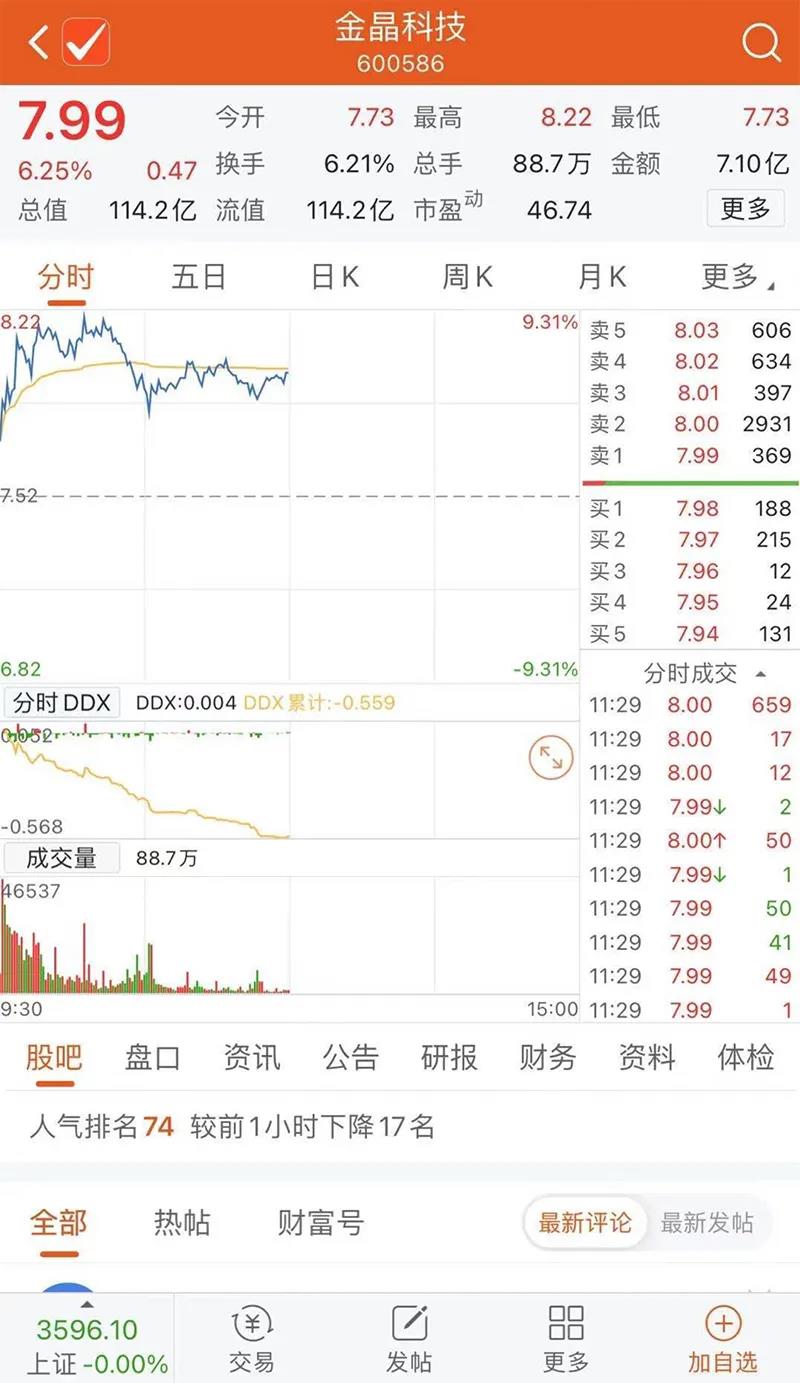Open the search magnifier icon
This screenshot has height=1383, width=800.
tap(761, 43)
